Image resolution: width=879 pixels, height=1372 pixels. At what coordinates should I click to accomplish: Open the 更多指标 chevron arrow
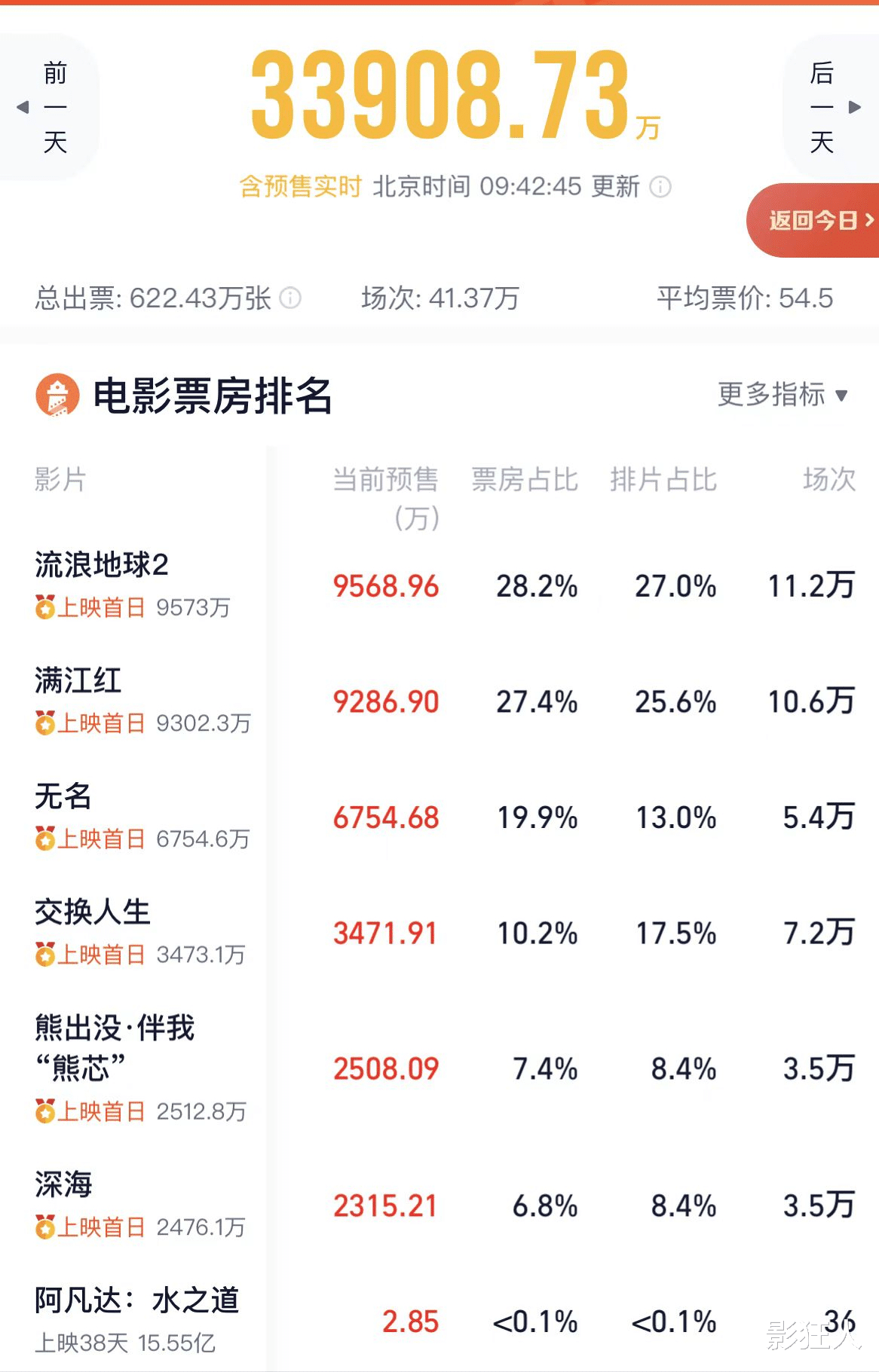point(842,397)
